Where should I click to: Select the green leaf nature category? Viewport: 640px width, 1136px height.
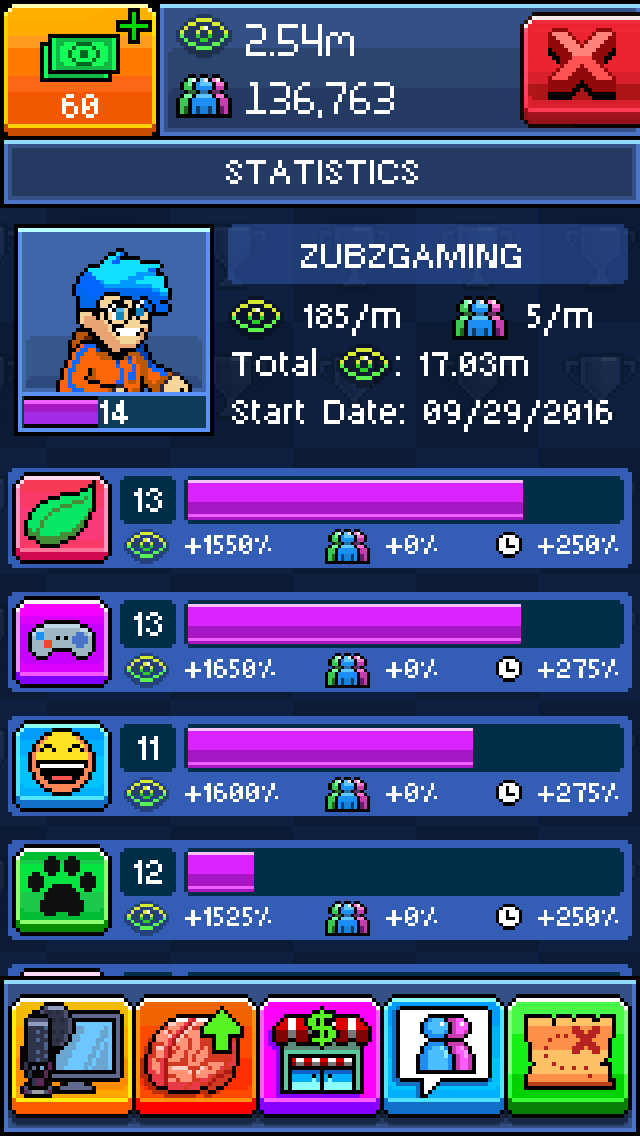[x=62, y=519]
